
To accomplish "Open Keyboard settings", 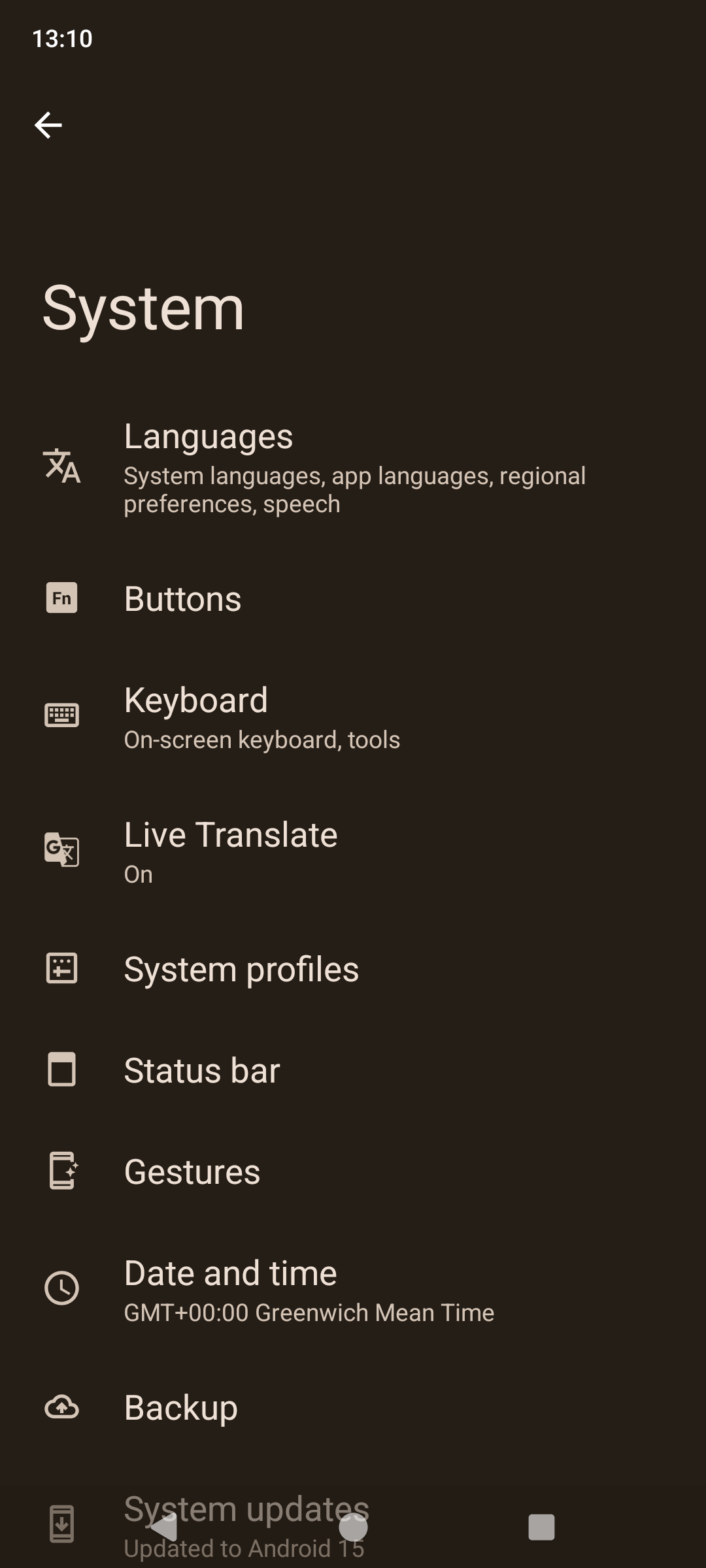I will pos(353,717).
